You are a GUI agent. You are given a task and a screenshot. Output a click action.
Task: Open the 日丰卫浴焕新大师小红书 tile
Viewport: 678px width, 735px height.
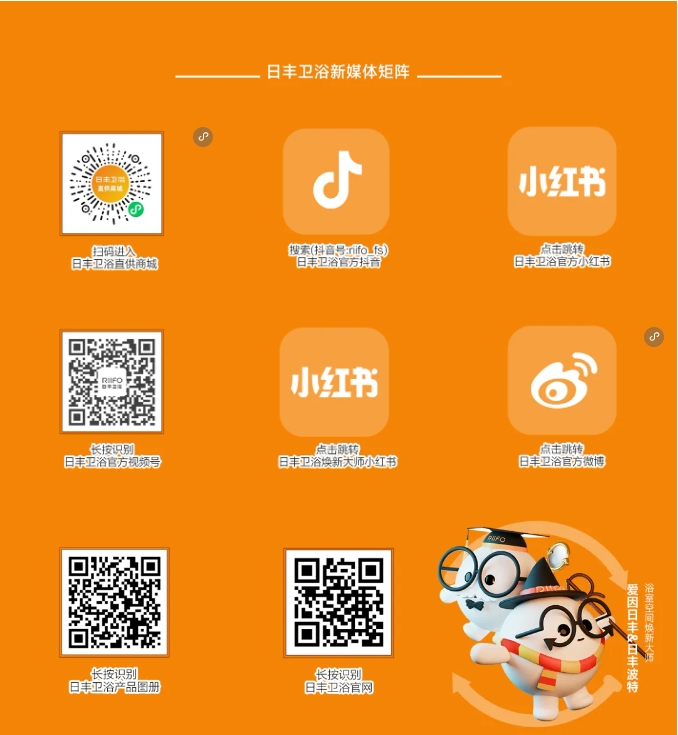coord(335,382)
